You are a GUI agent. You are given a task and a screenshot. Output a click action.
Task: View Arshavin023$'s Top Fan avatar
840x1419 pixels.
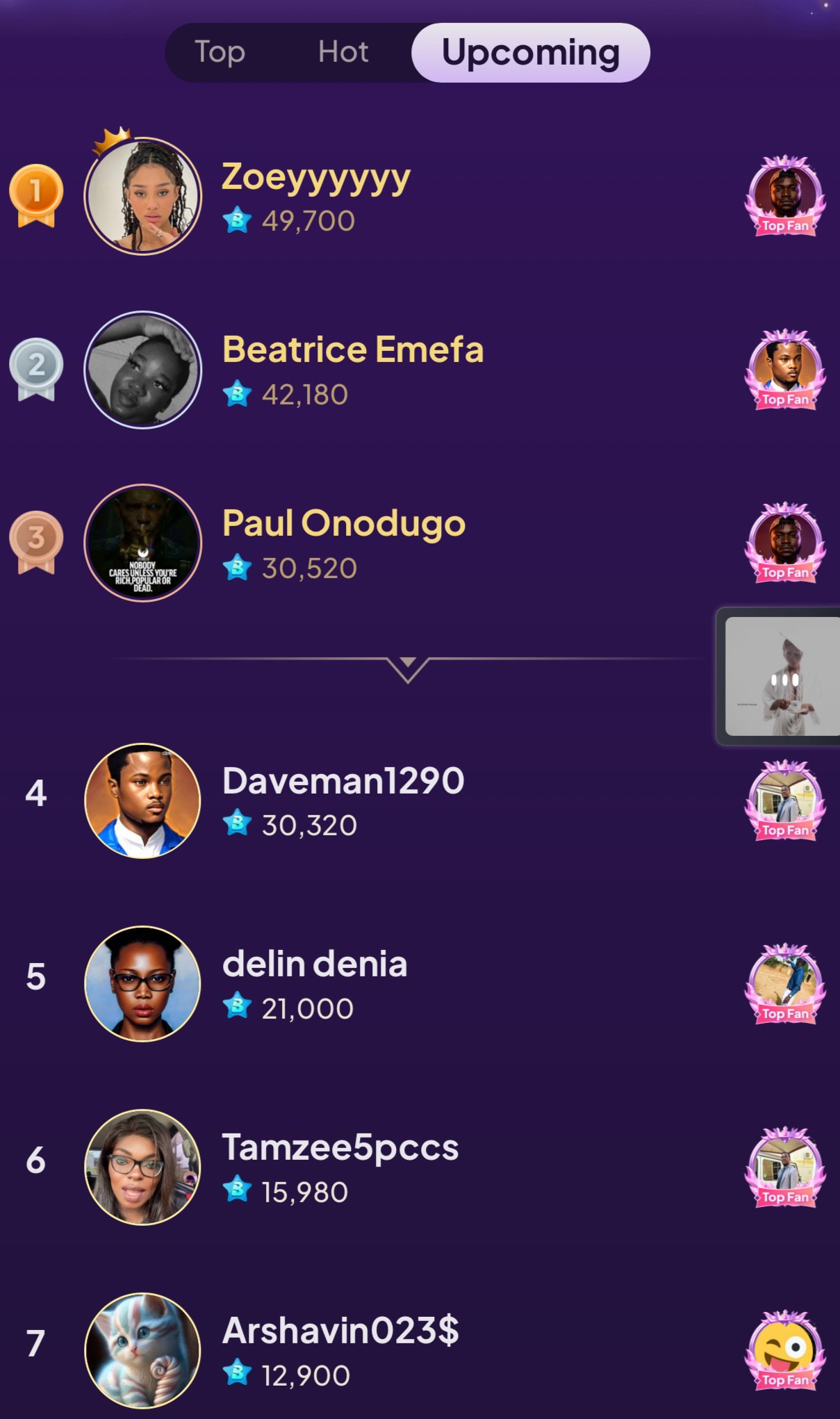tap(785, 1351)
